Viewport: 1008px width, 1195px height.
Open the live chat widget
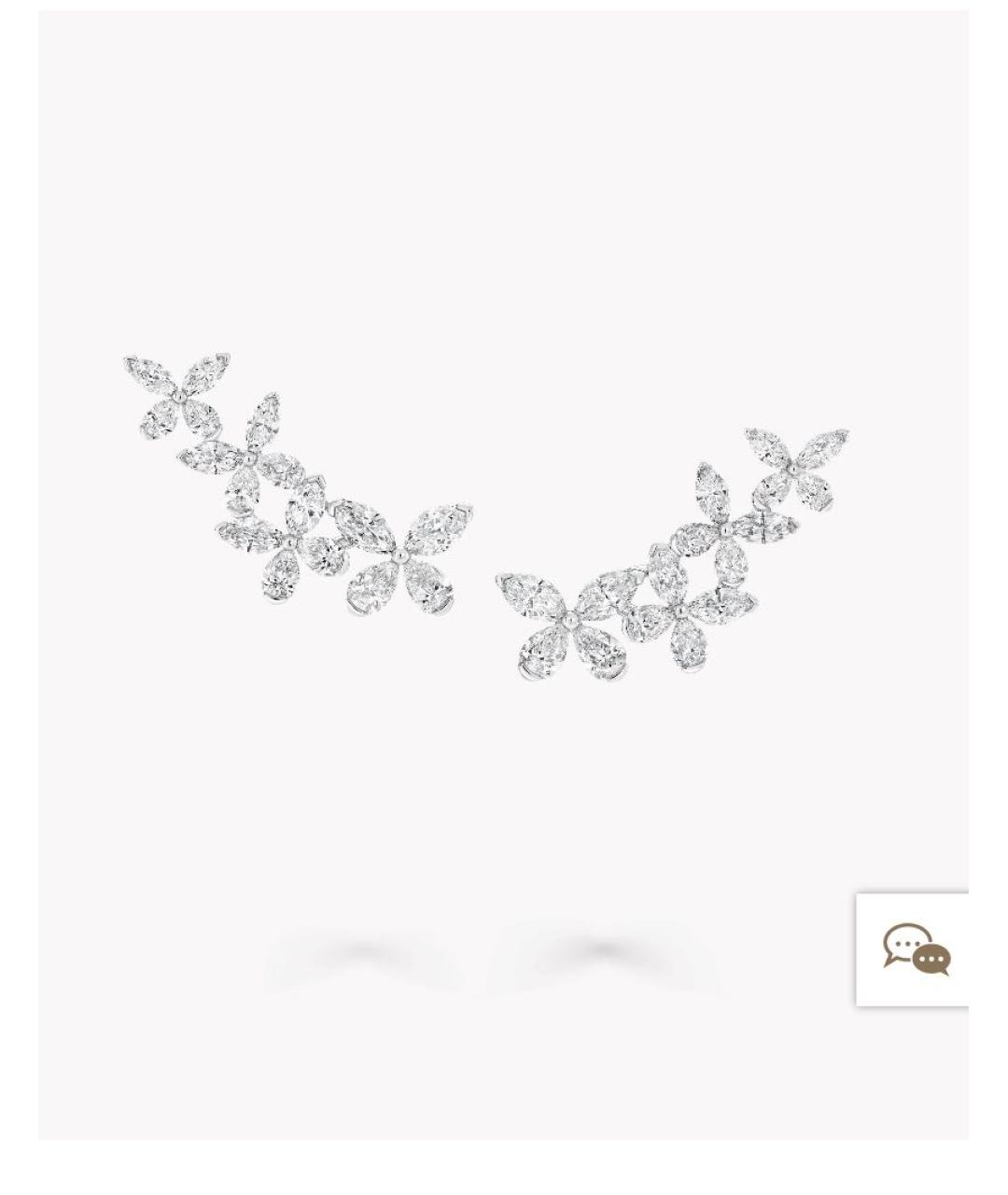click(x=915, y=949)
